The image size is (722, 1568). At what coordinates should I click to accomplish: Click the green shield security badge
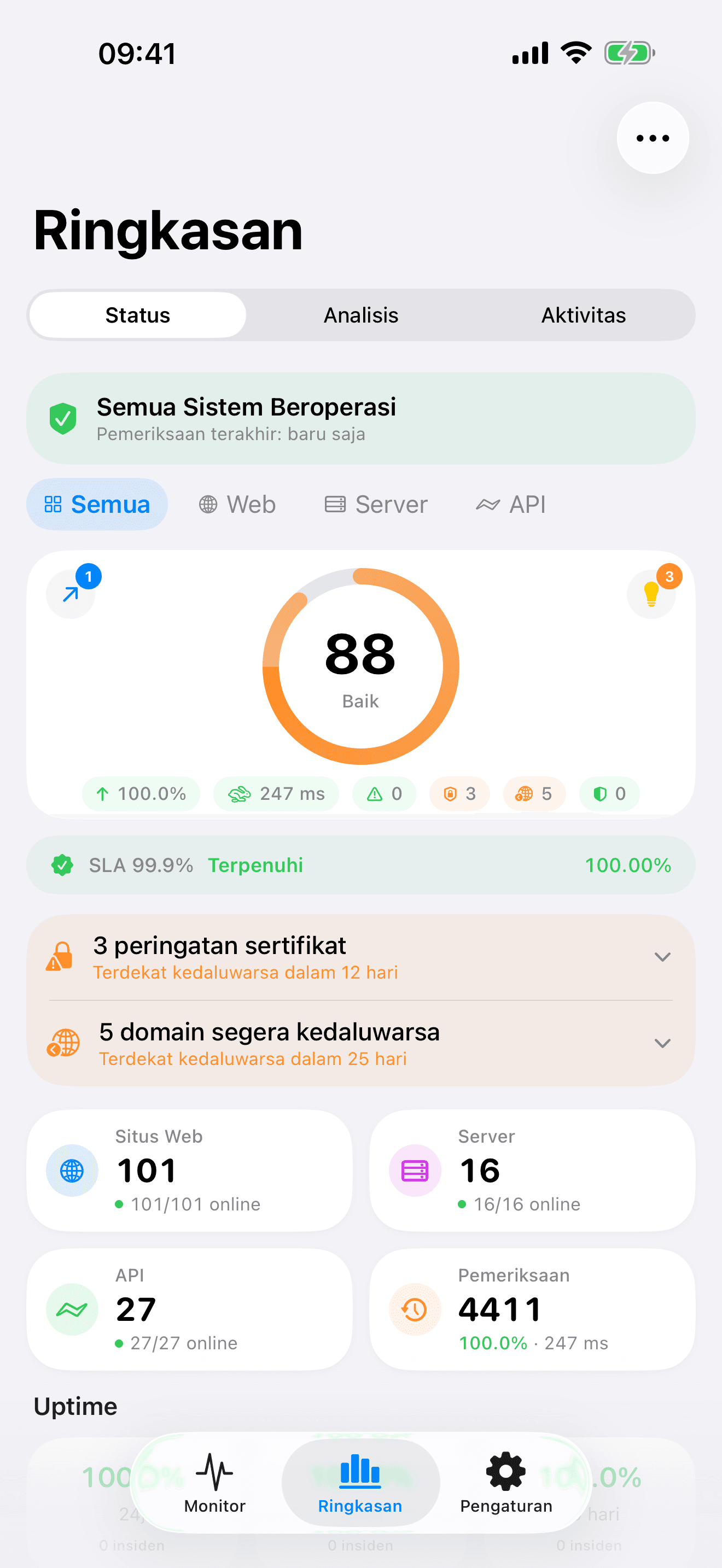tap(609, 793)
